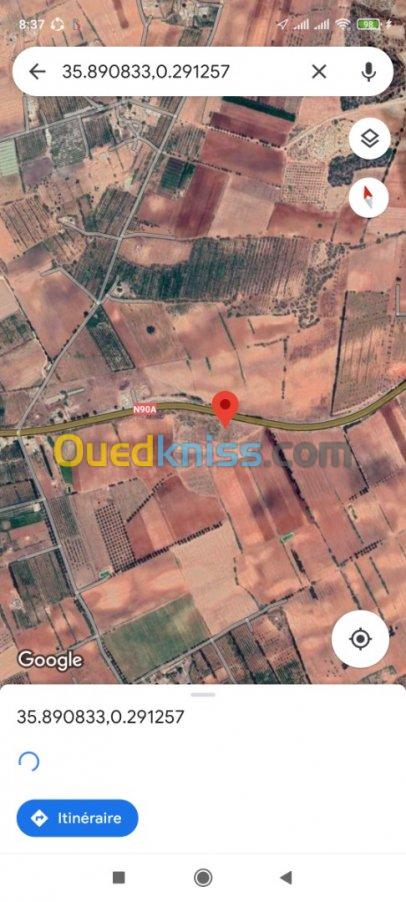Open the map layers button
Image resolution: width=406 pixels, height=902 pixels.
(x=369, y=139)
